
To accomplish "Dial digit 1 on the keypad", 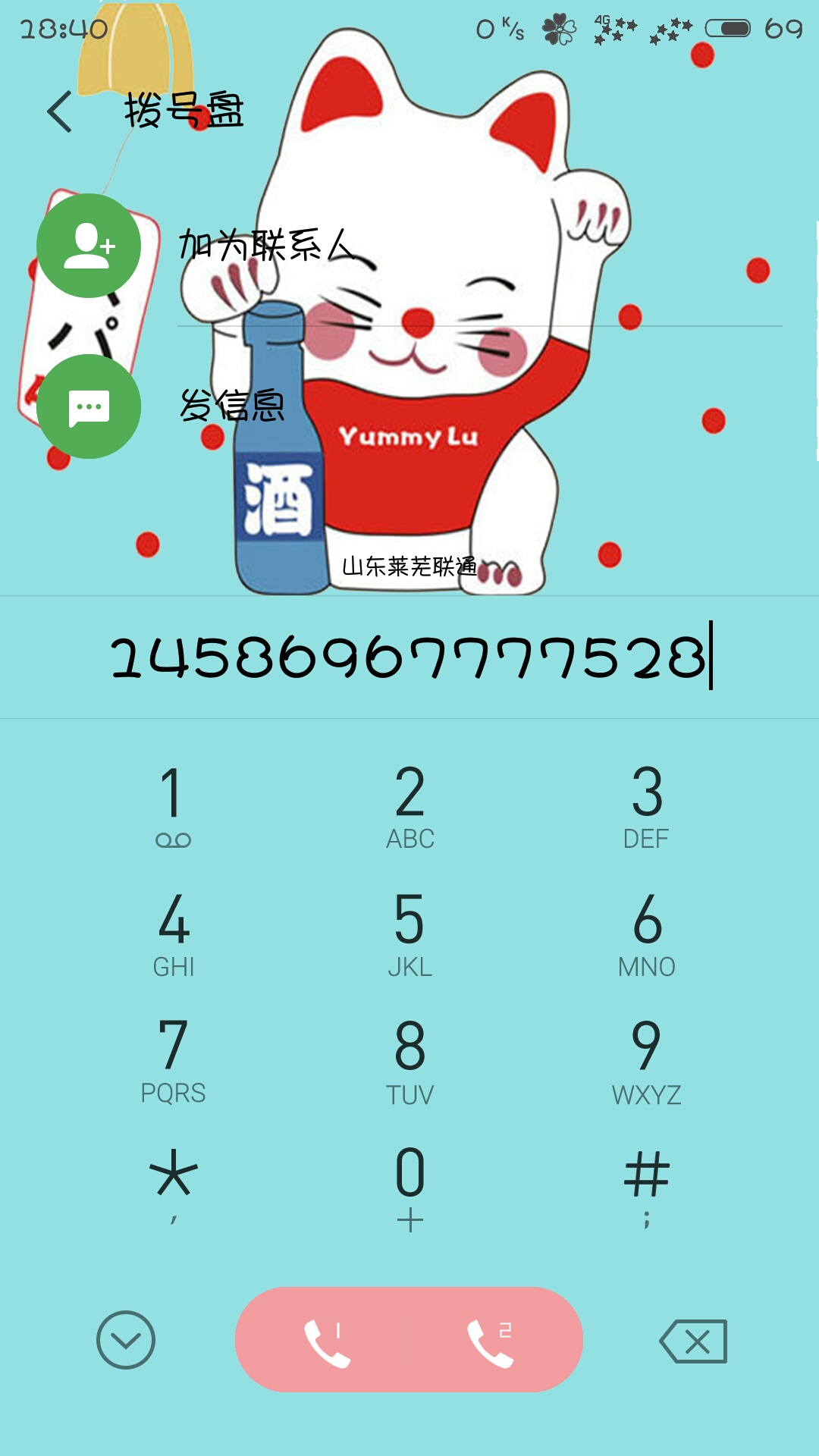I will pos(173,805).
